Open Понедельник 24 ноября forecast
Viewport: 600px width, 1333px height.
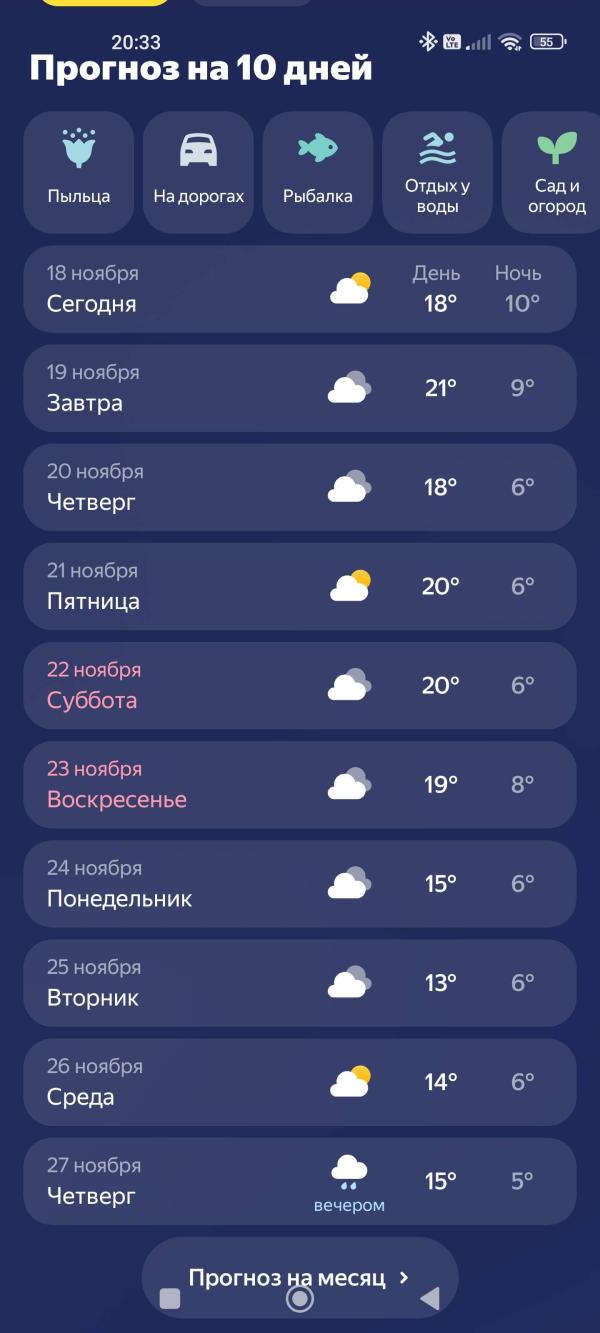click(300, 883)
